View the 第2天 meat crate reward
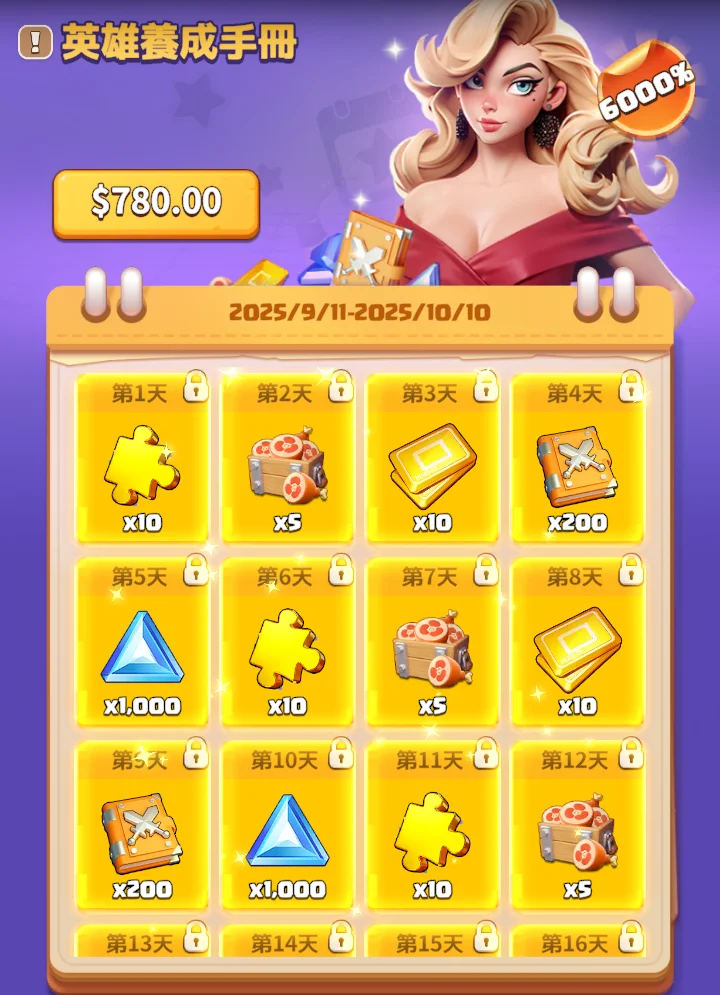Viewport: 720px width, 995px height. tap(287, 466)
